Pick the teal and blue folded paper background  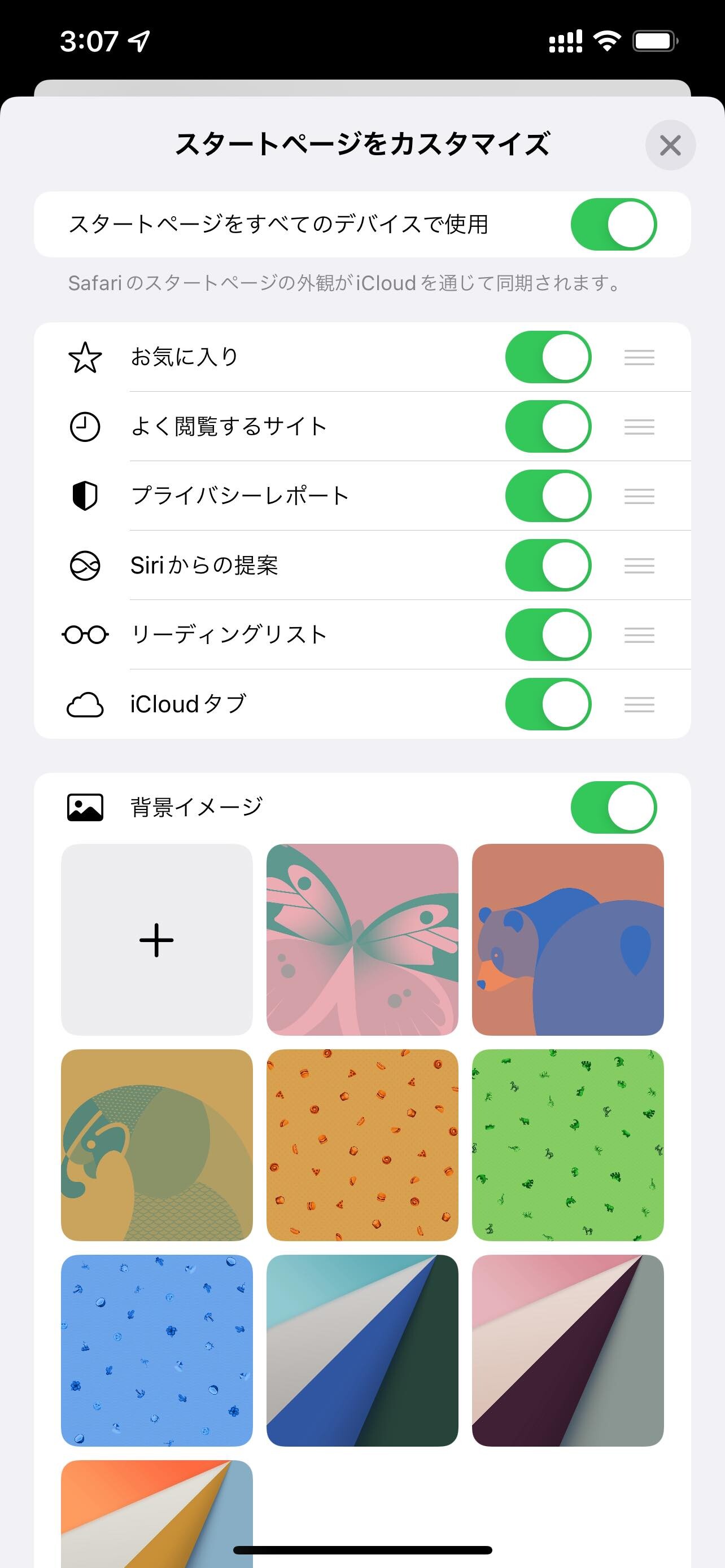coord(362,1351)
